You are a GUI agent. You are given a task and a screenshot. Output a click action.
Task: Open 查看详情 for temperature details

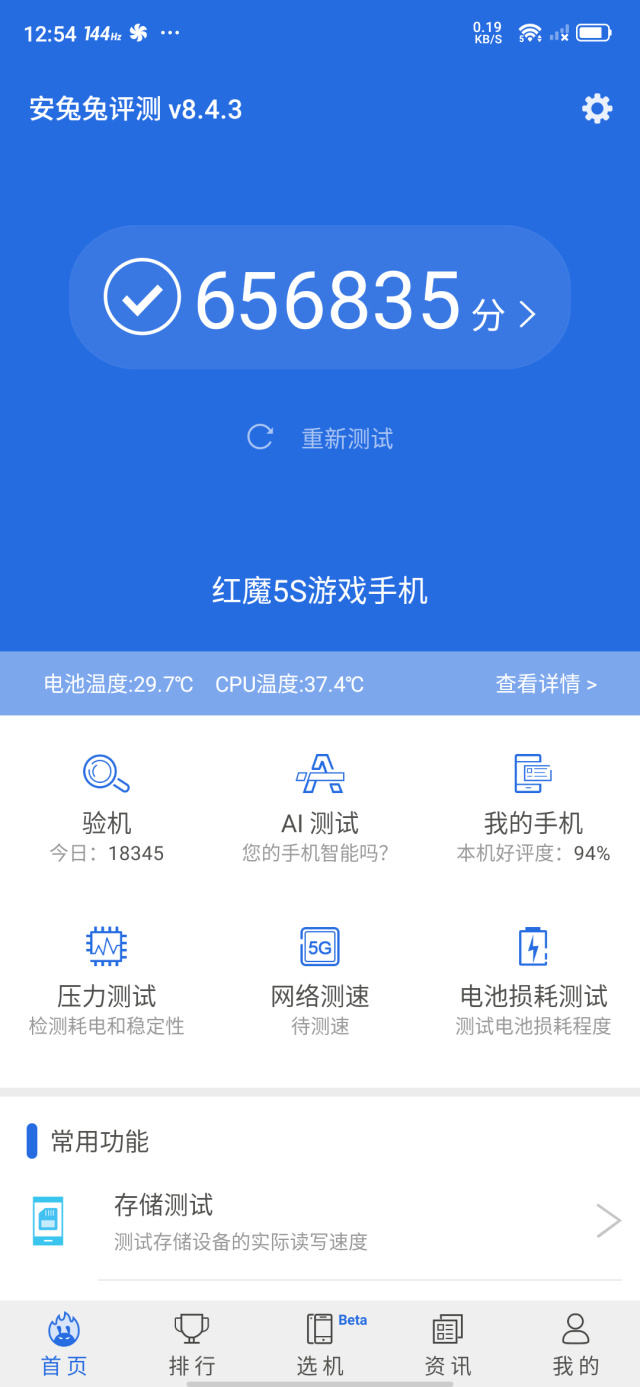[x=546, y=684]
